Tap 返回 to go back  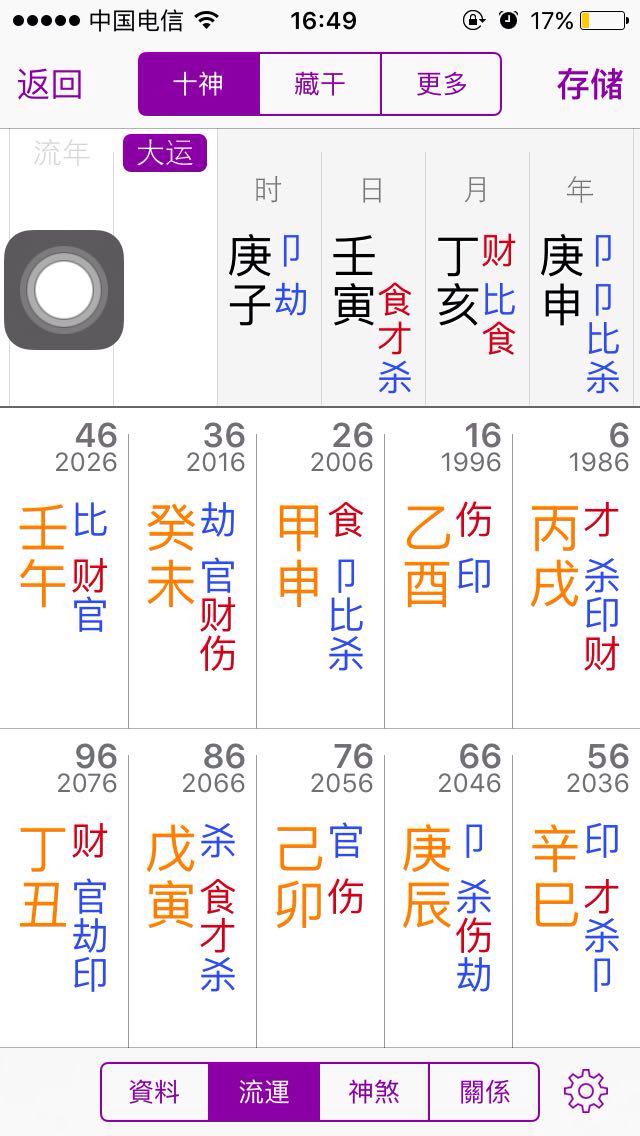(49, 85)
